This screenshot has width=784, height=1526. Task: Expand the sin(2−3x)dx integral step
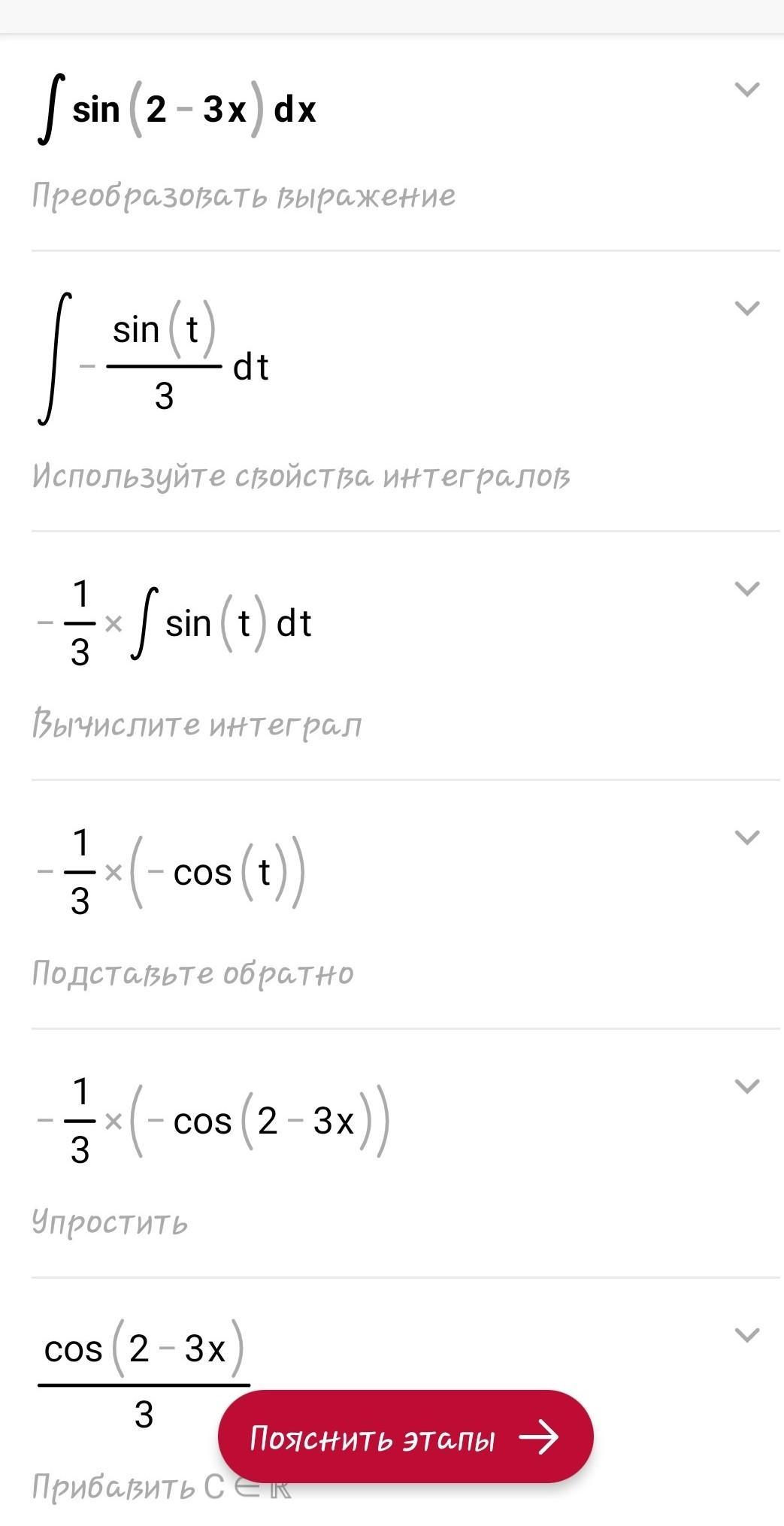[746, 89]
